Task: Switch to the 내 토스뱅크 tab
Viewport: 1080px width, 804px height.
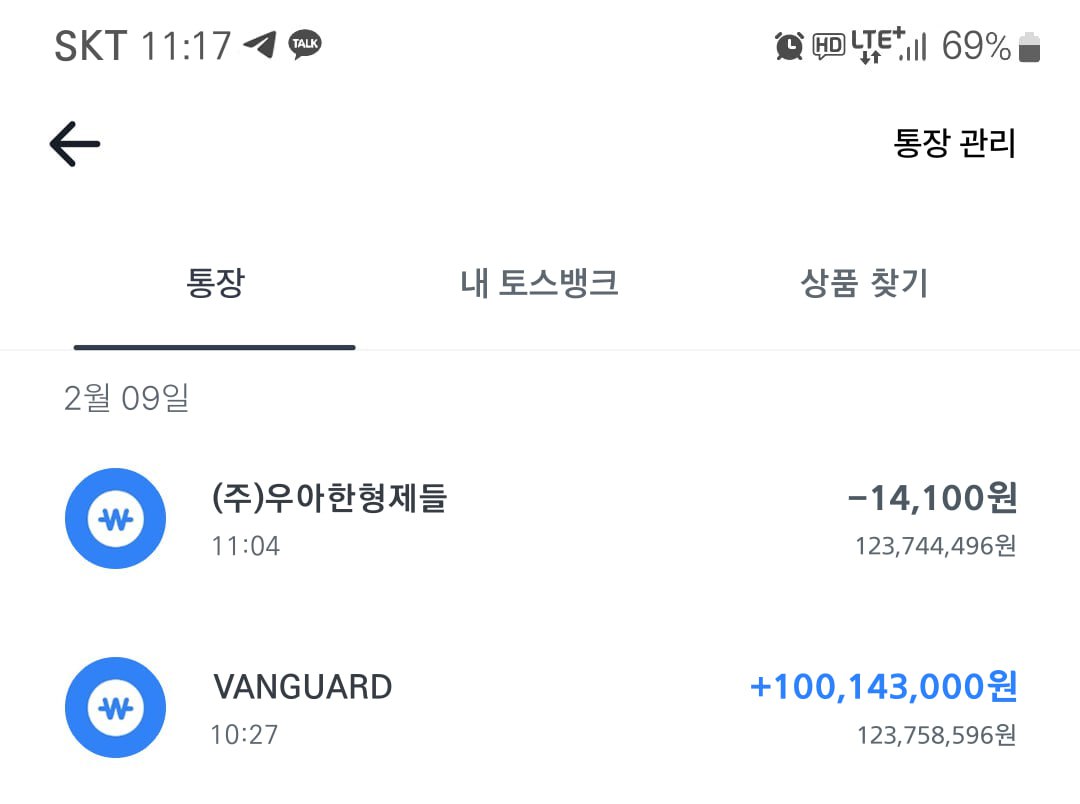Action: click(x=539, y=285)
